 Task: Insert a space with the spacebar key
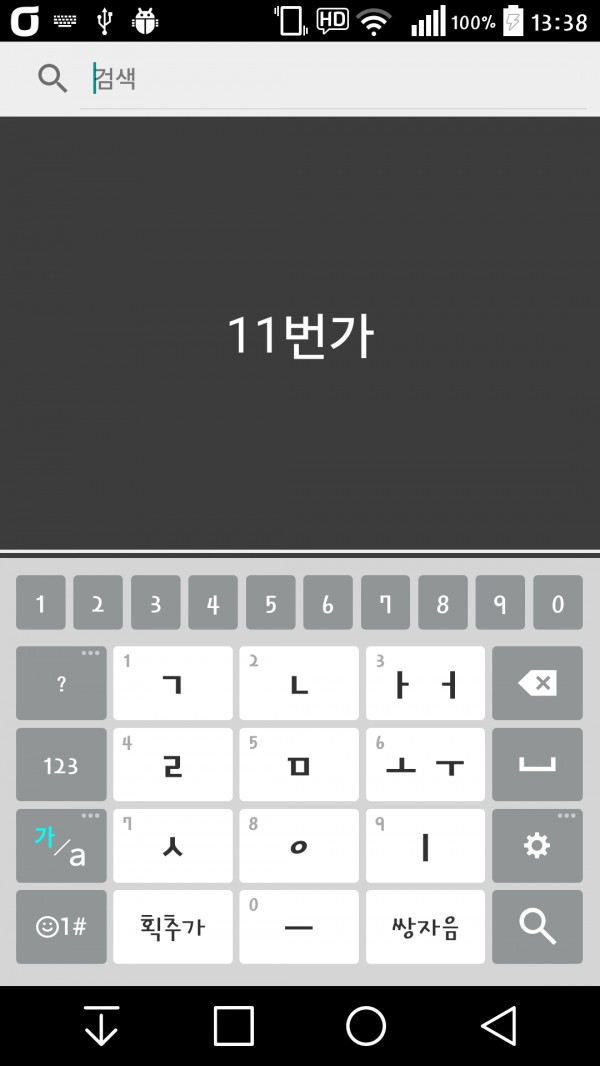point(537,765)
